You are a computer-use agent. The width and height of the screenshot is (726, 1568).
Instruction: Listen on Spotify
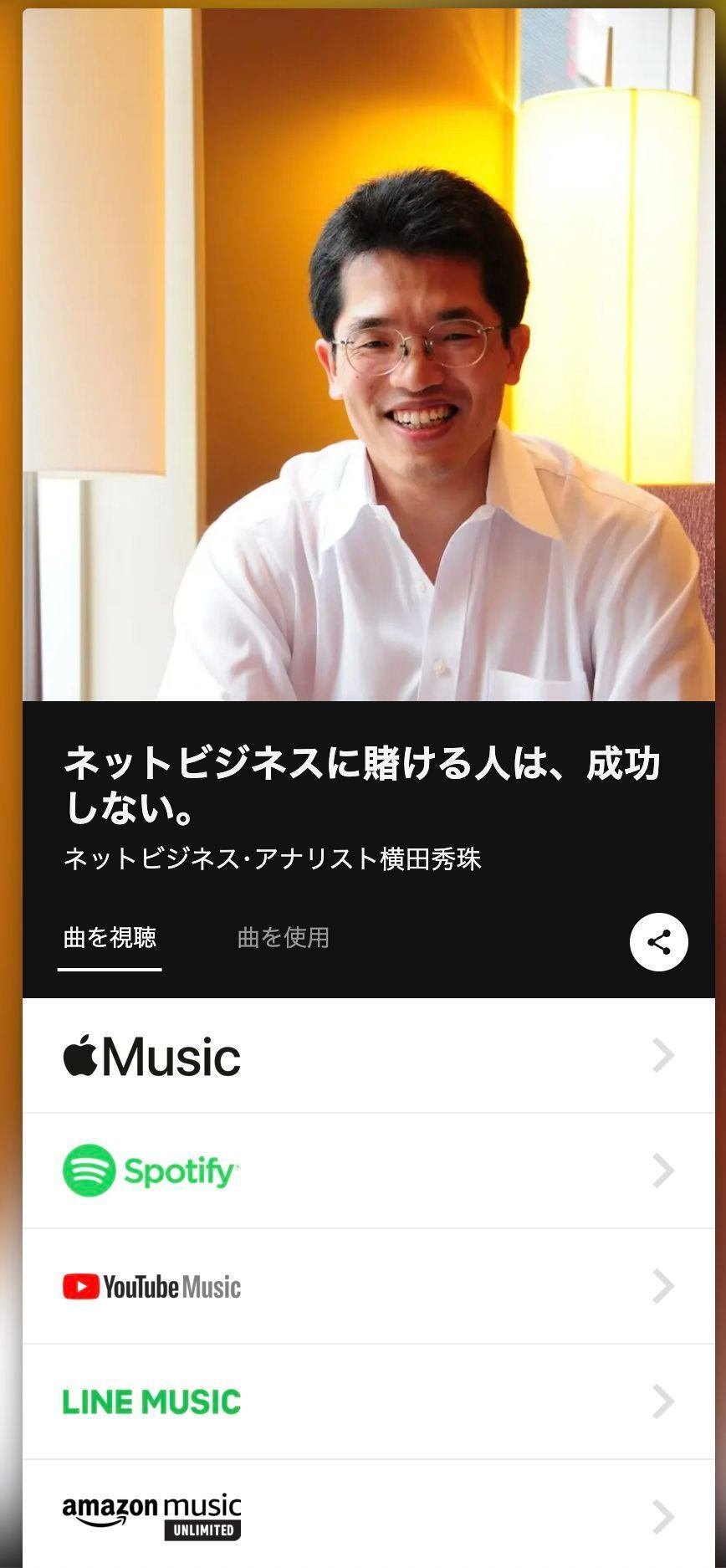pos(368,1171)
